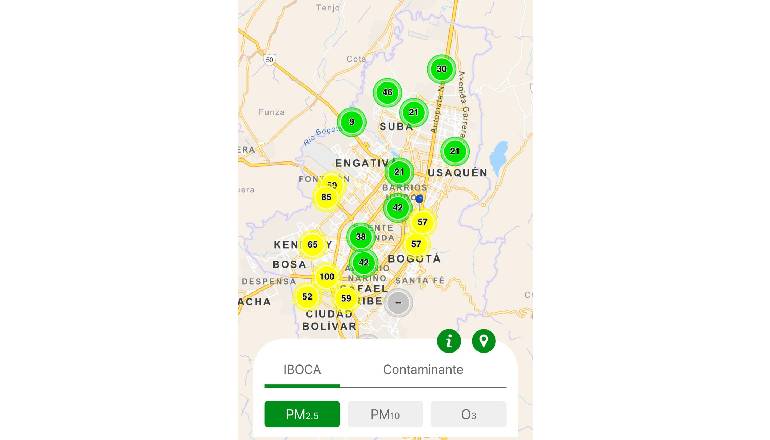This screenshot has width=770, height=440.
Task: Select the PM10 pollutant button
Action: coord(385,414)
